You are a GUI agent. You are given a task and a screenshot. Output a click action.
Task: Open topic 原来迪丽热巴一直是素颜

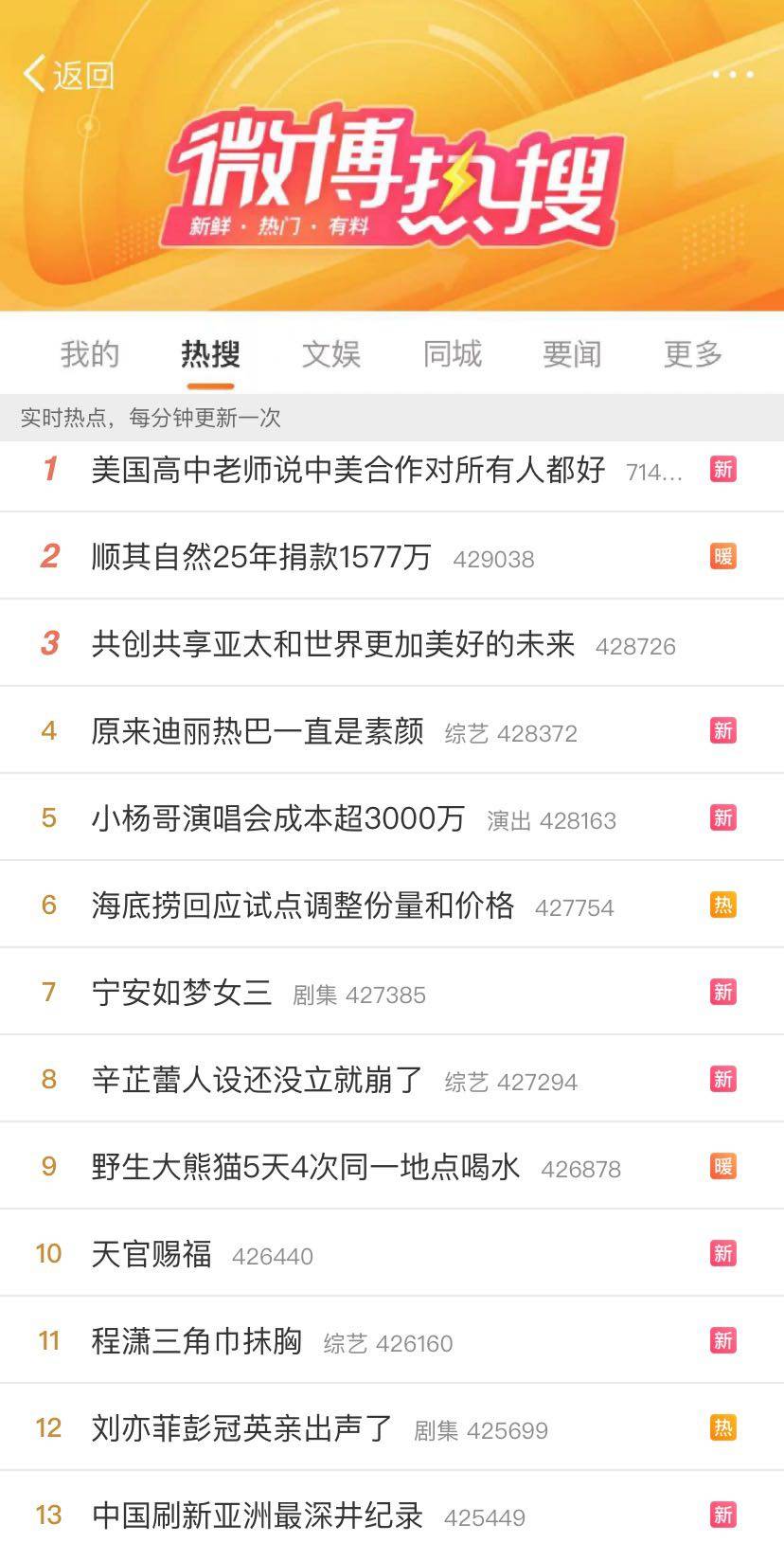(x=258, y=731)
